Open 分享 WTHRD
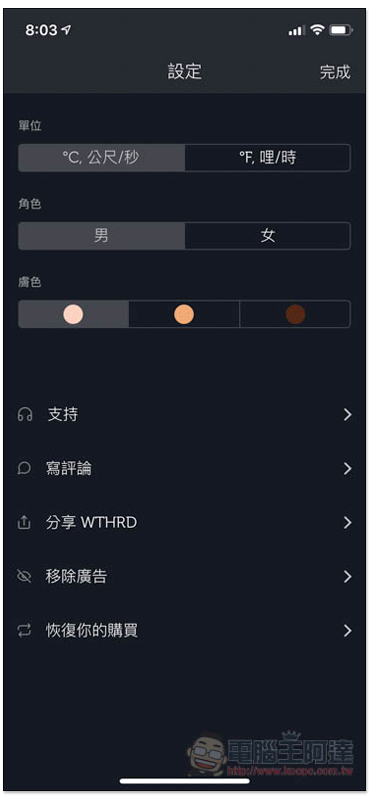The image size is (369, 800). click(x=184, y=523)
